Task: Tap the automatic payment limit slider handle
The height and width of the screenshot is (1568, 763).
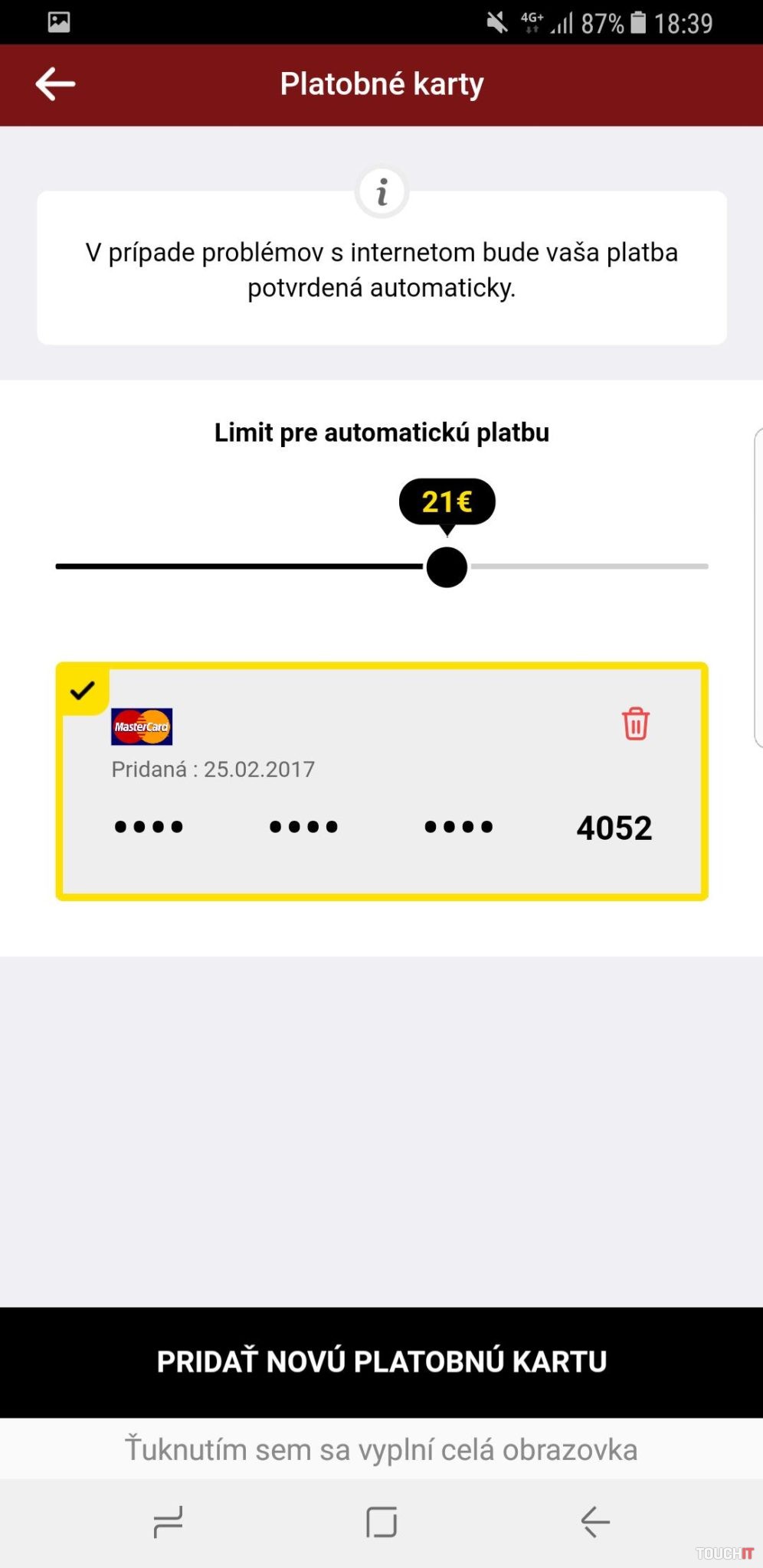Action: [x=447, y=567]
